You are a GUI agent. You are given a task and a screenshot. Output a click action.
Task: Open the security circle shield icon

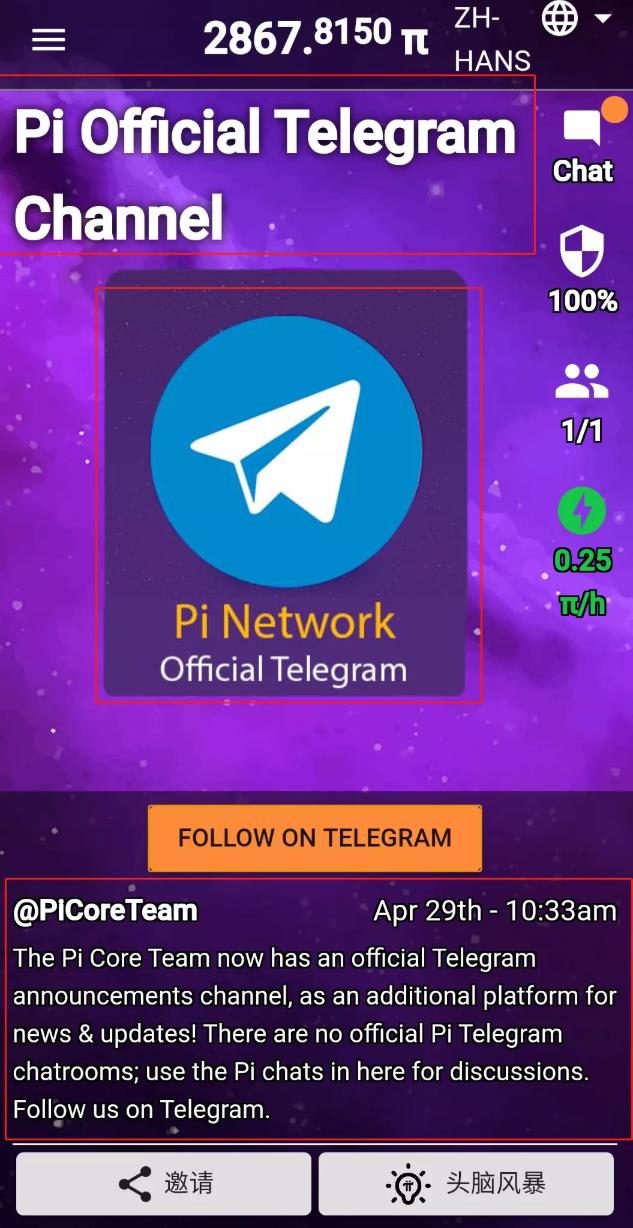point(582,251)
